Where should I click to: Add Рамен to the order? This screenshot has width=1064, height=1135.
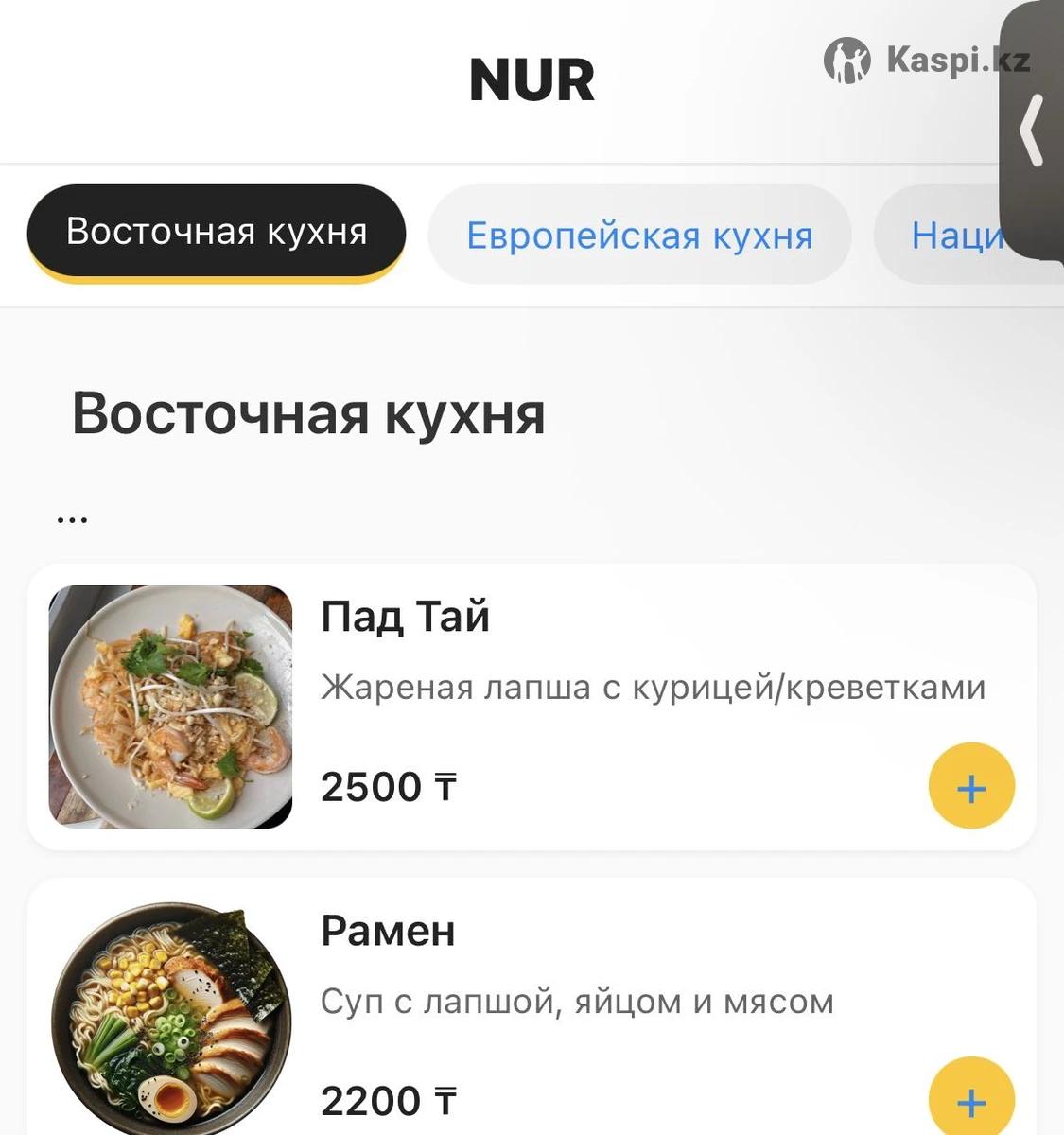coord(971,1100)
